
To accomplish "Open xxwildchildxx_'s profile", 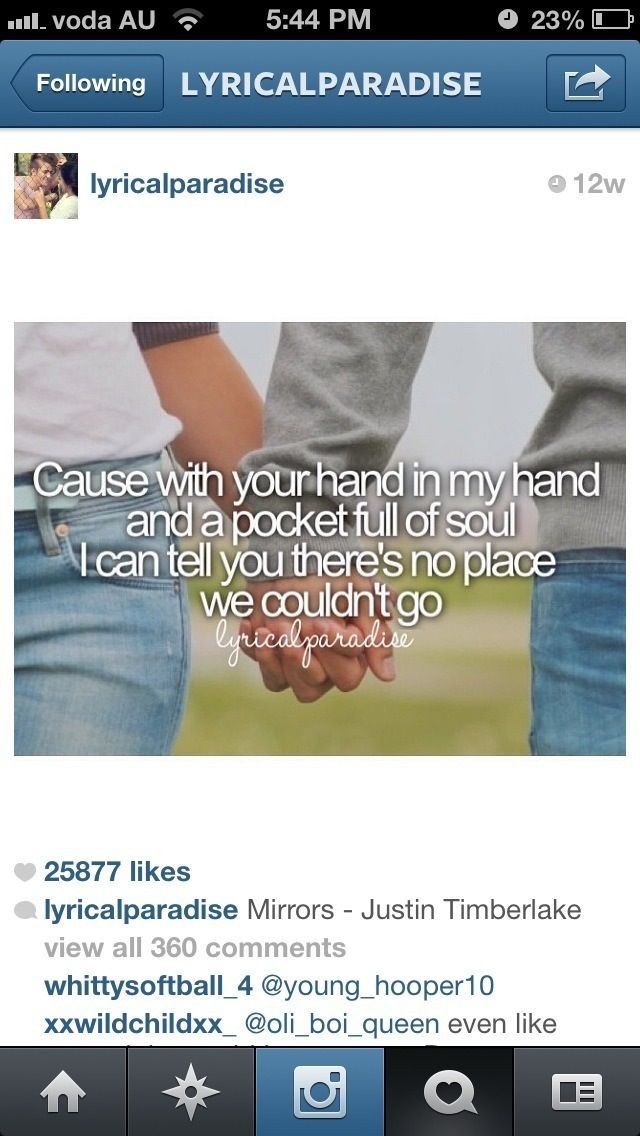I will (140, 1024).
